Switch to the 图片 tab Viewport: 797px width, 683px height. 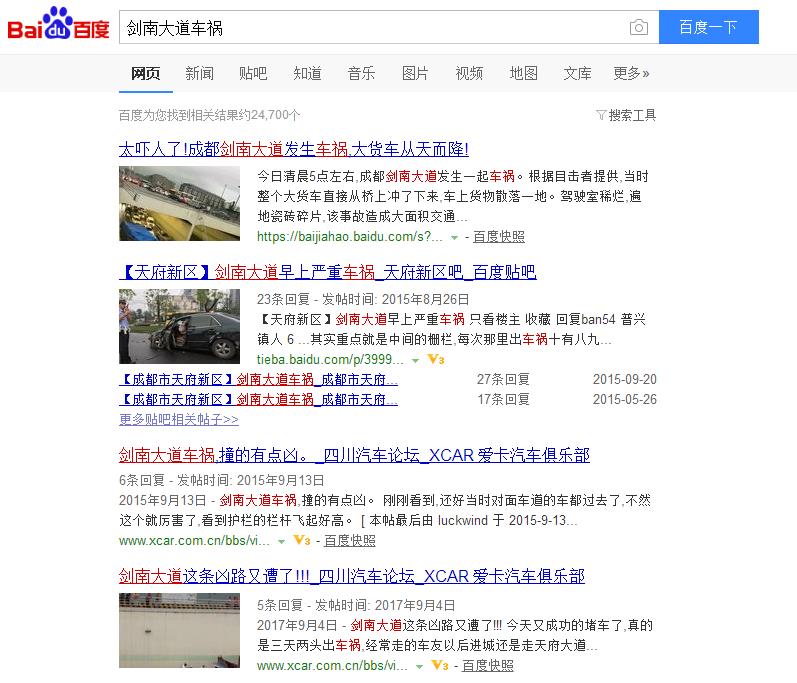pyautogui.click(x=415, y=73)
